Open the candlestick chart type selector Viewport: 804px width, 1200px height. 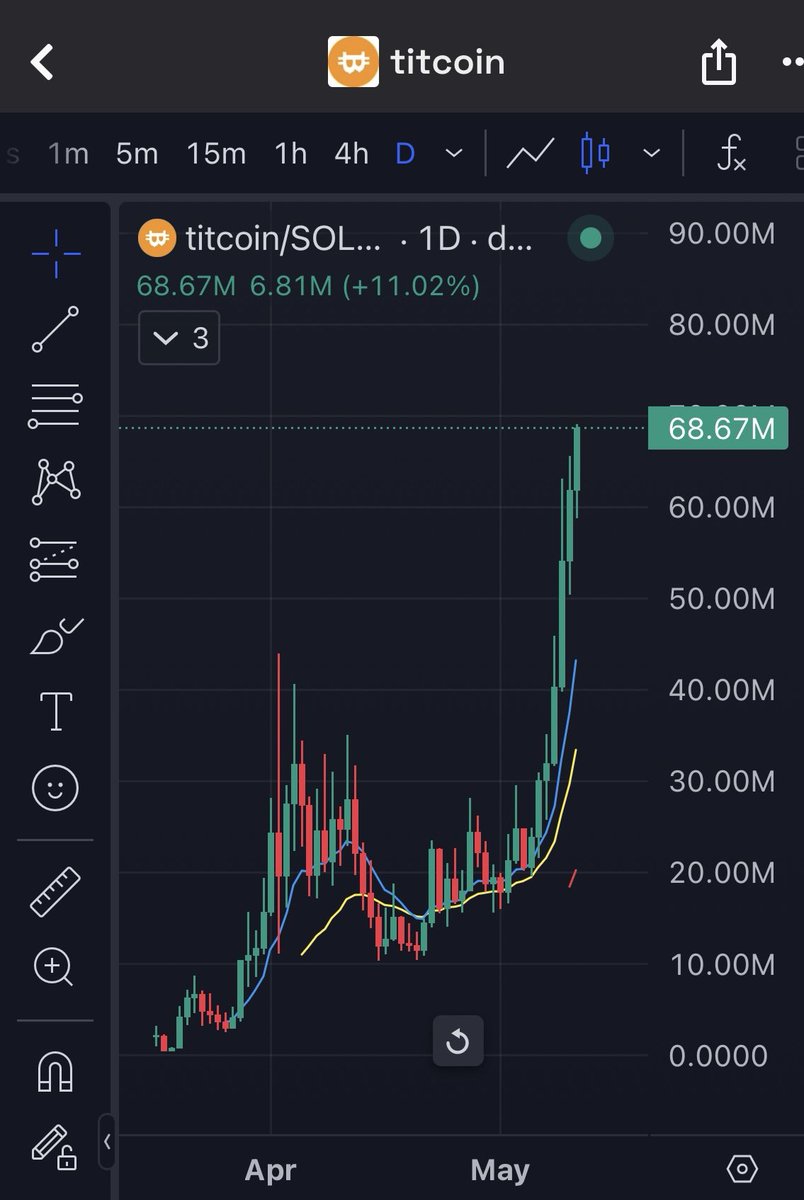click(595, 154)
